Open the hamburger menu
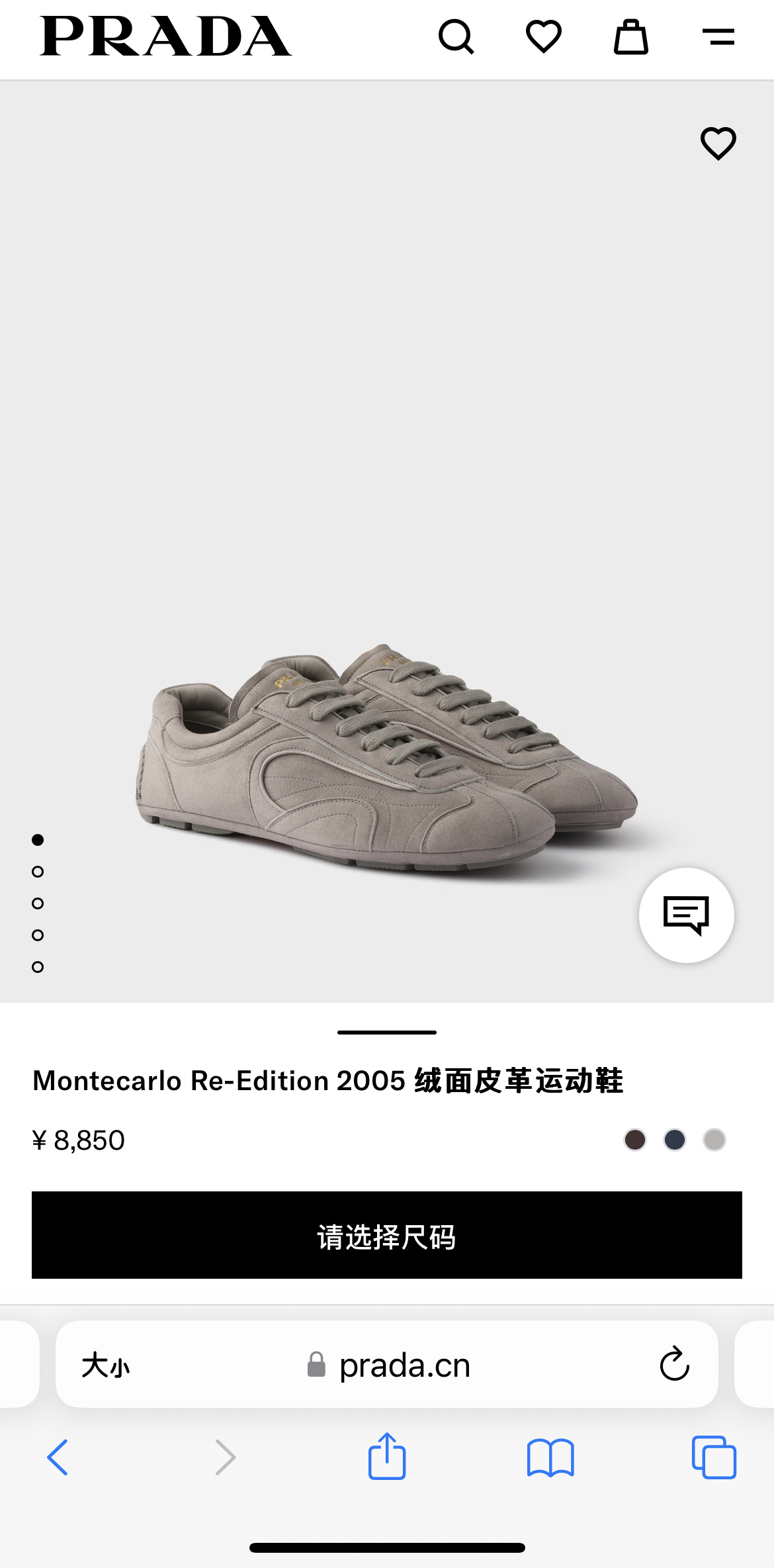774x1568 pixels. (718, 36)
